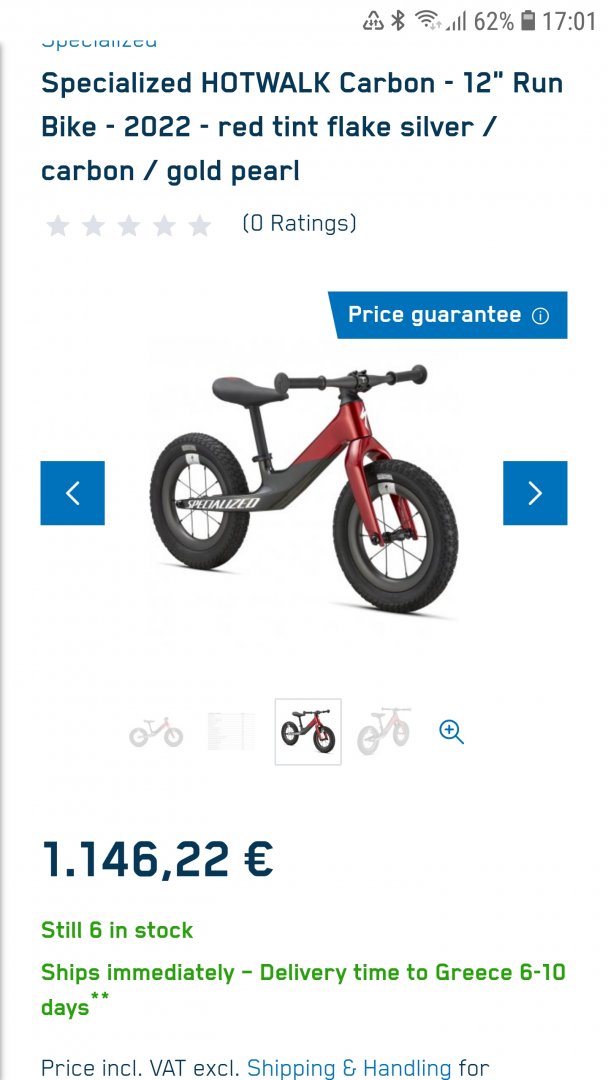608x1080 pixels.
Task: View the product star ratings
Action: (128, 224)
